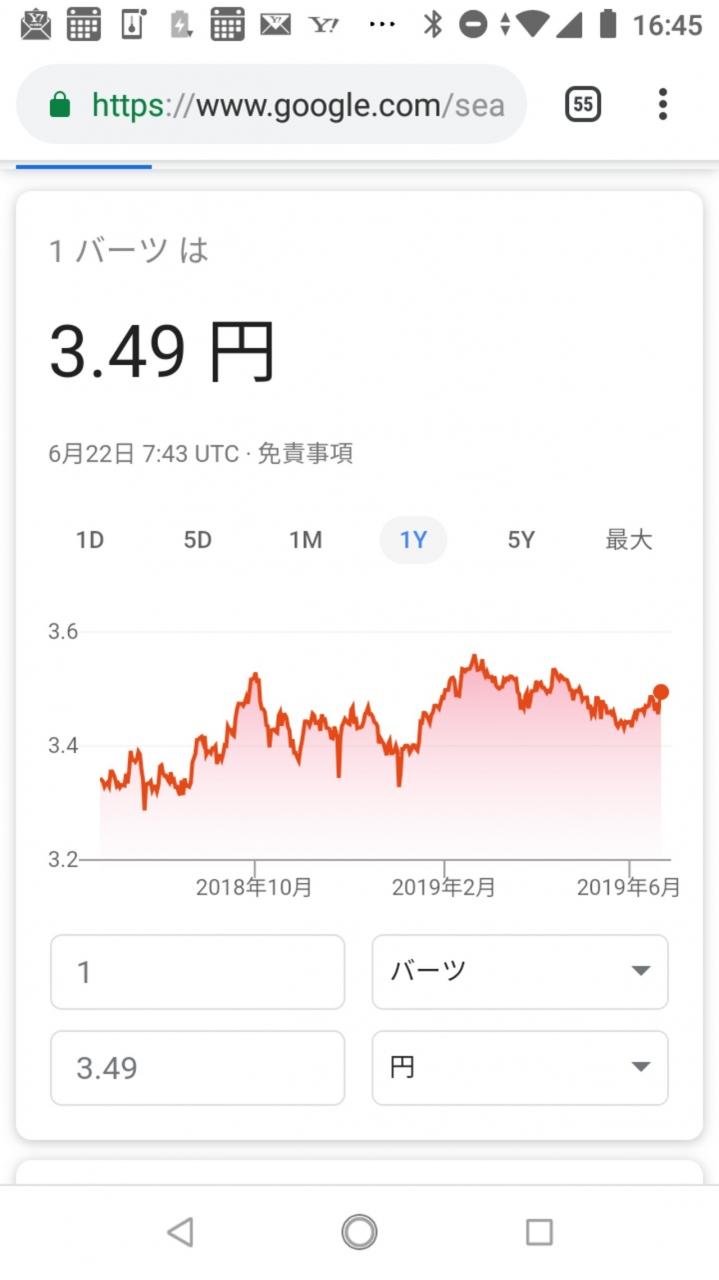Open the tab switcher showing 55 tabs

[583, 104]
